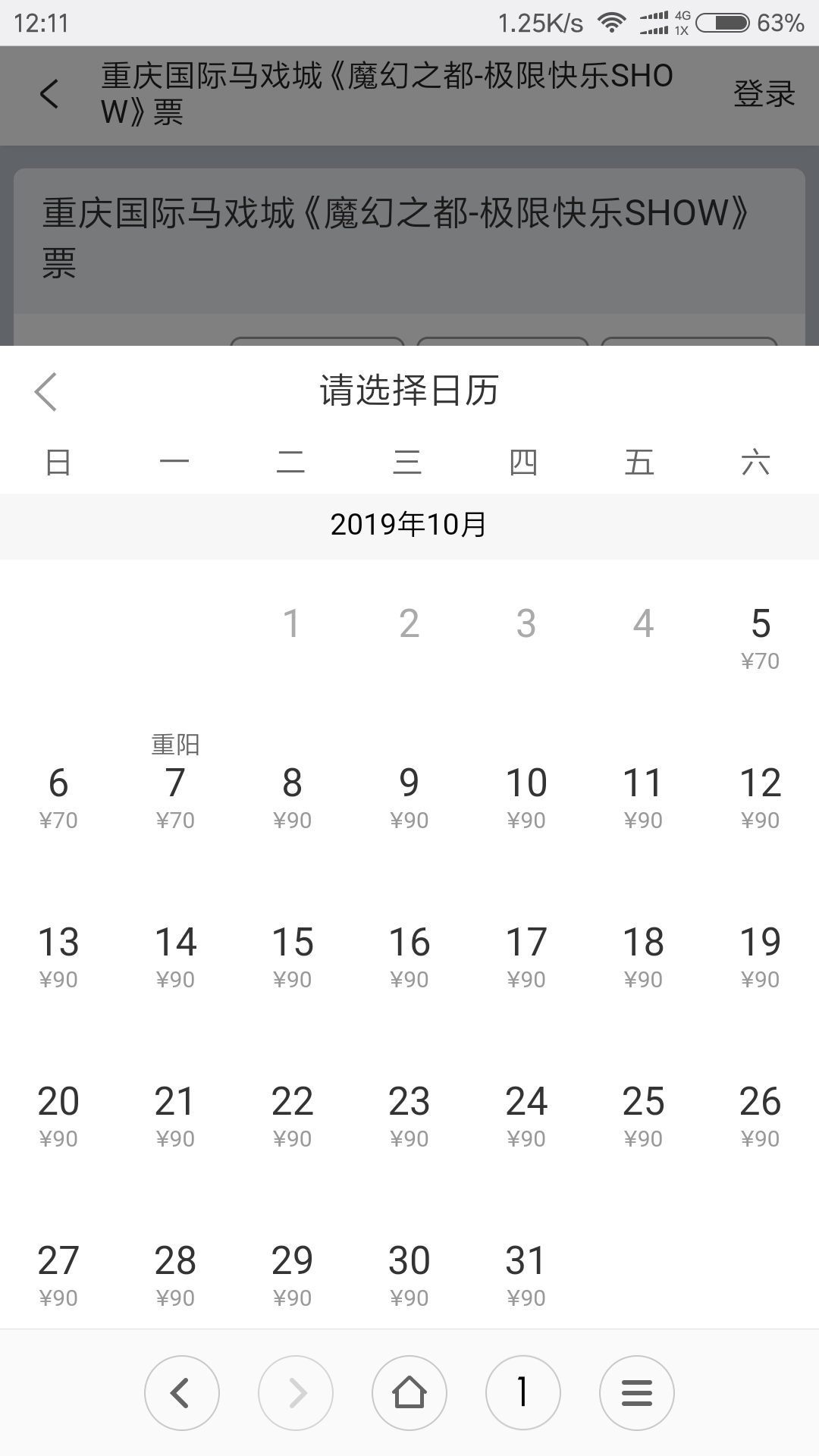Choose October 16 as the date
Viewport: 819px width, 1456px height.
click(409, 958)
